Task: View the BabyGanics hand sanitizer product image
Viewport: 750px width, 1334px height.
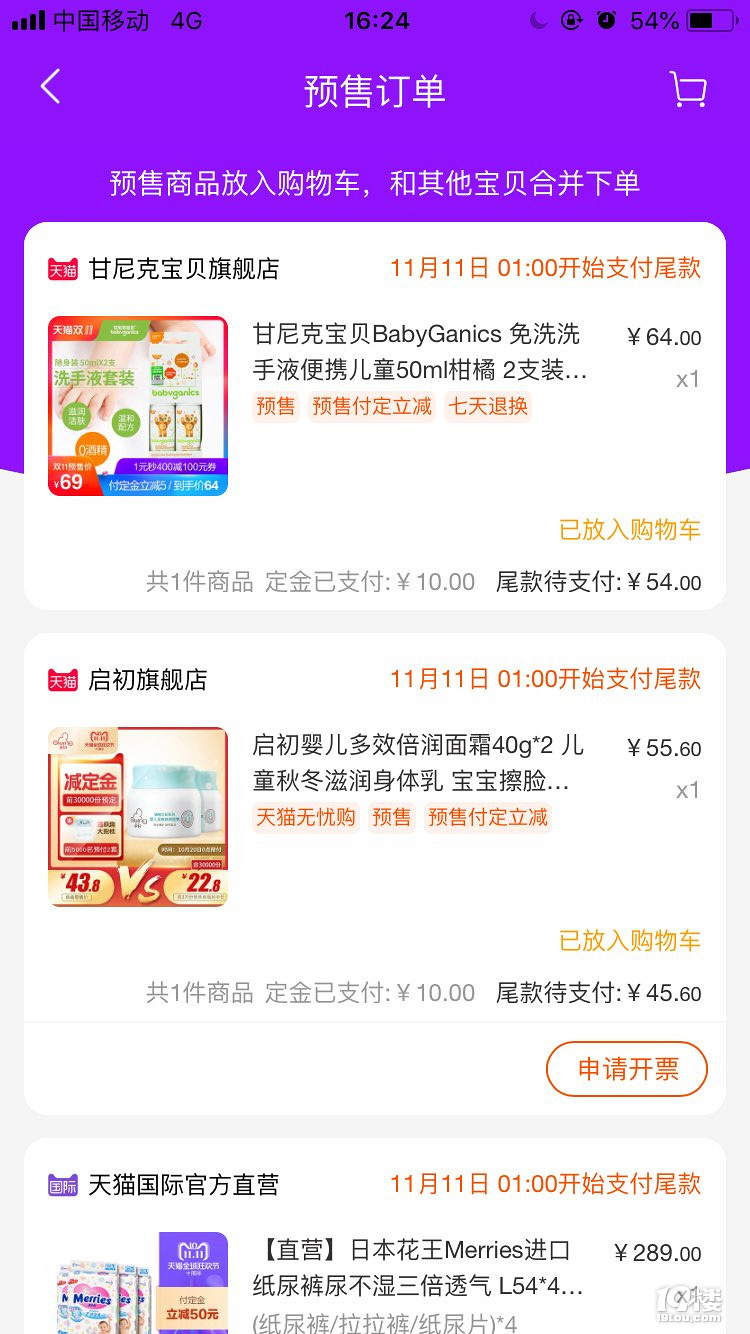Action: point(138,406)
